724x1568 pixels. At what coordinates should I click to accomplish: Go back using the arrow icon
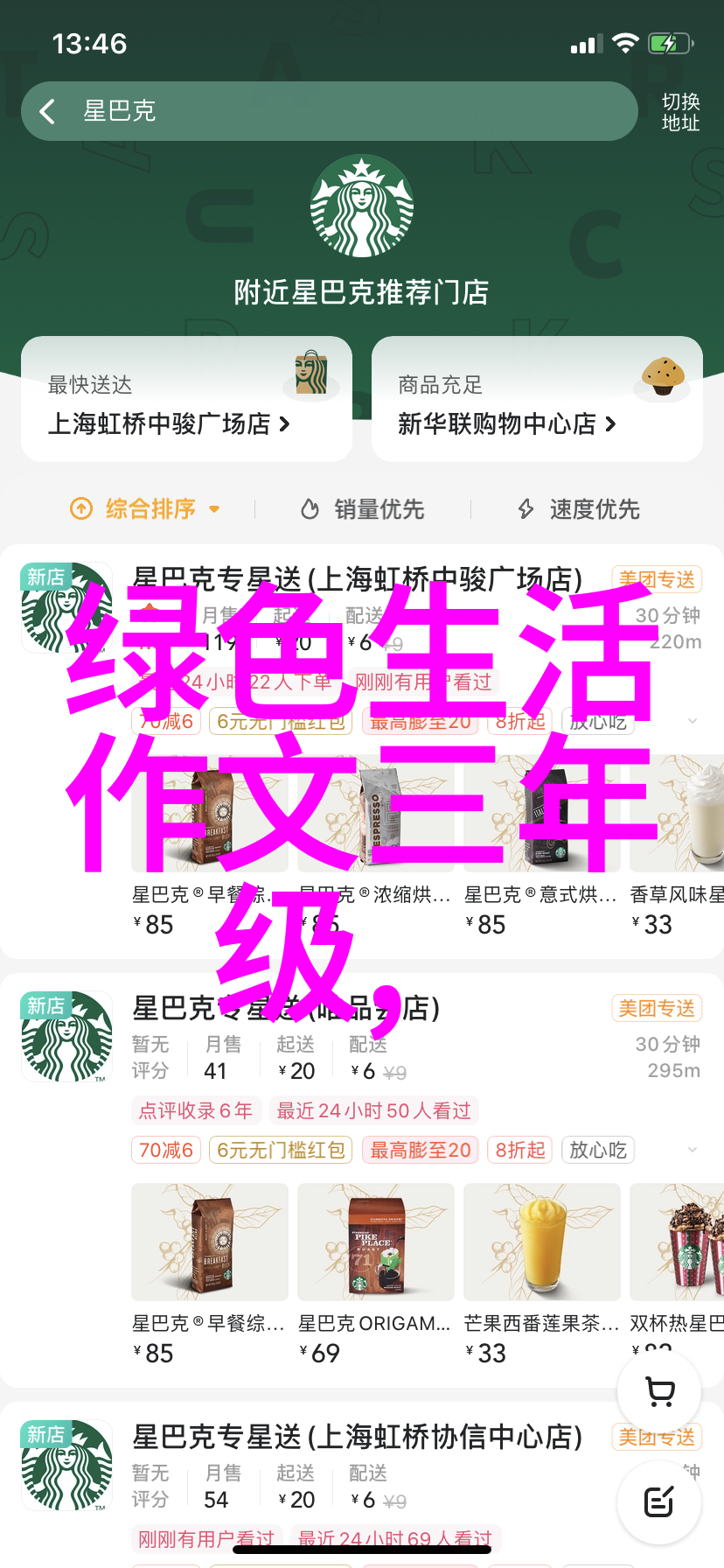[47, 111]
